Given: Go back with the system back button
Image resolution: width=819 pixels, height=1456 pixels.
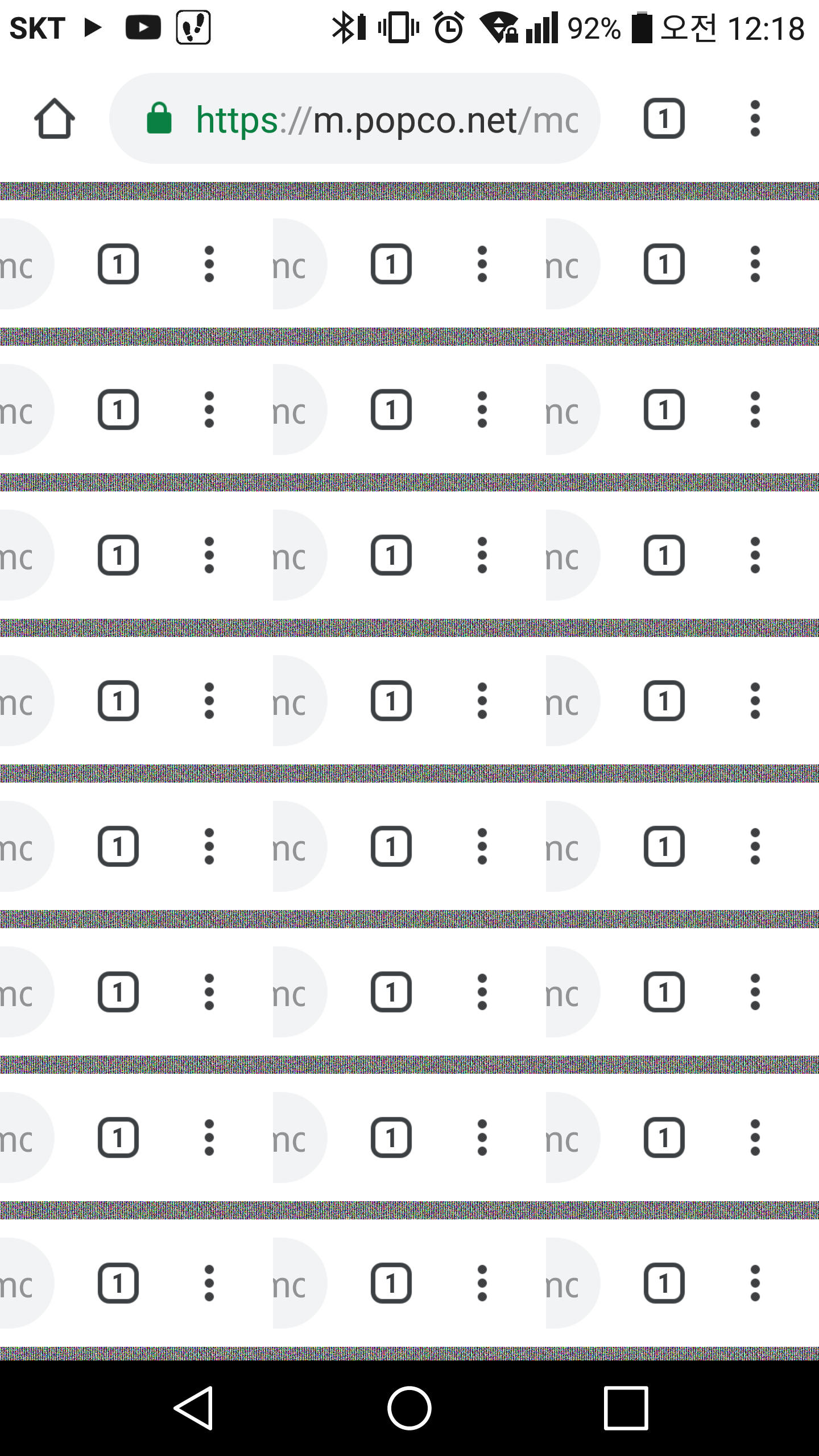Looking at the screenshot, I should (194, 1408).
